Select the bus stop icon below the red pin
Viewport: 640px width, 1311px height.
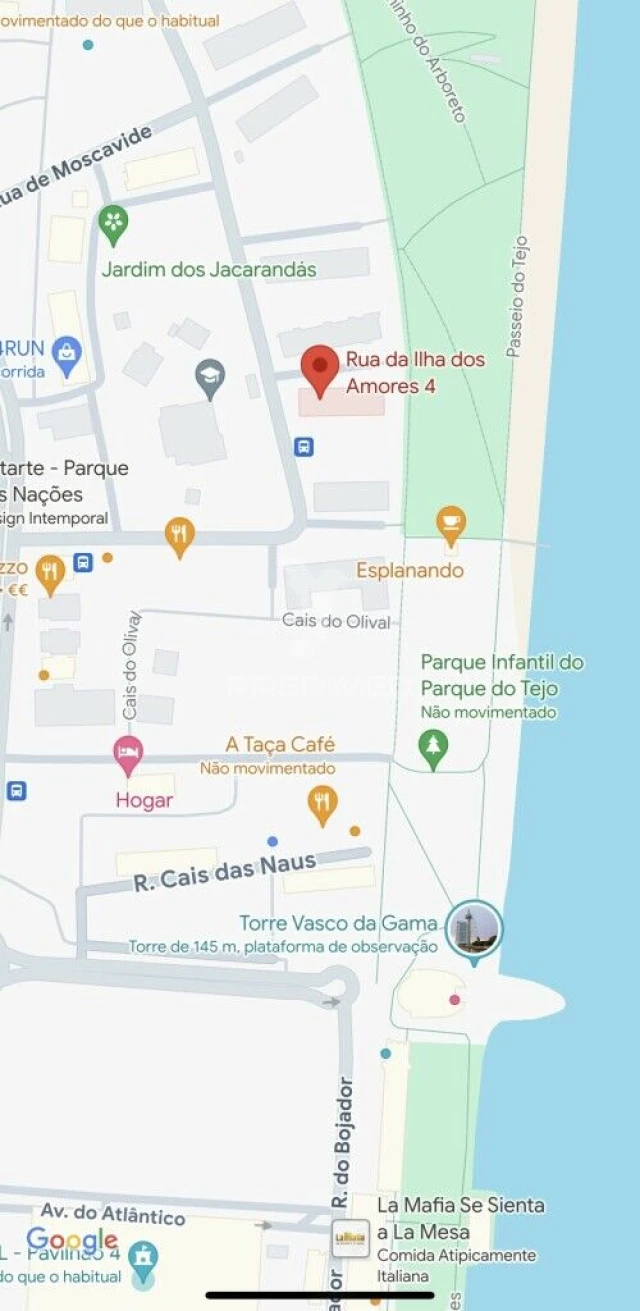[304, 447]
